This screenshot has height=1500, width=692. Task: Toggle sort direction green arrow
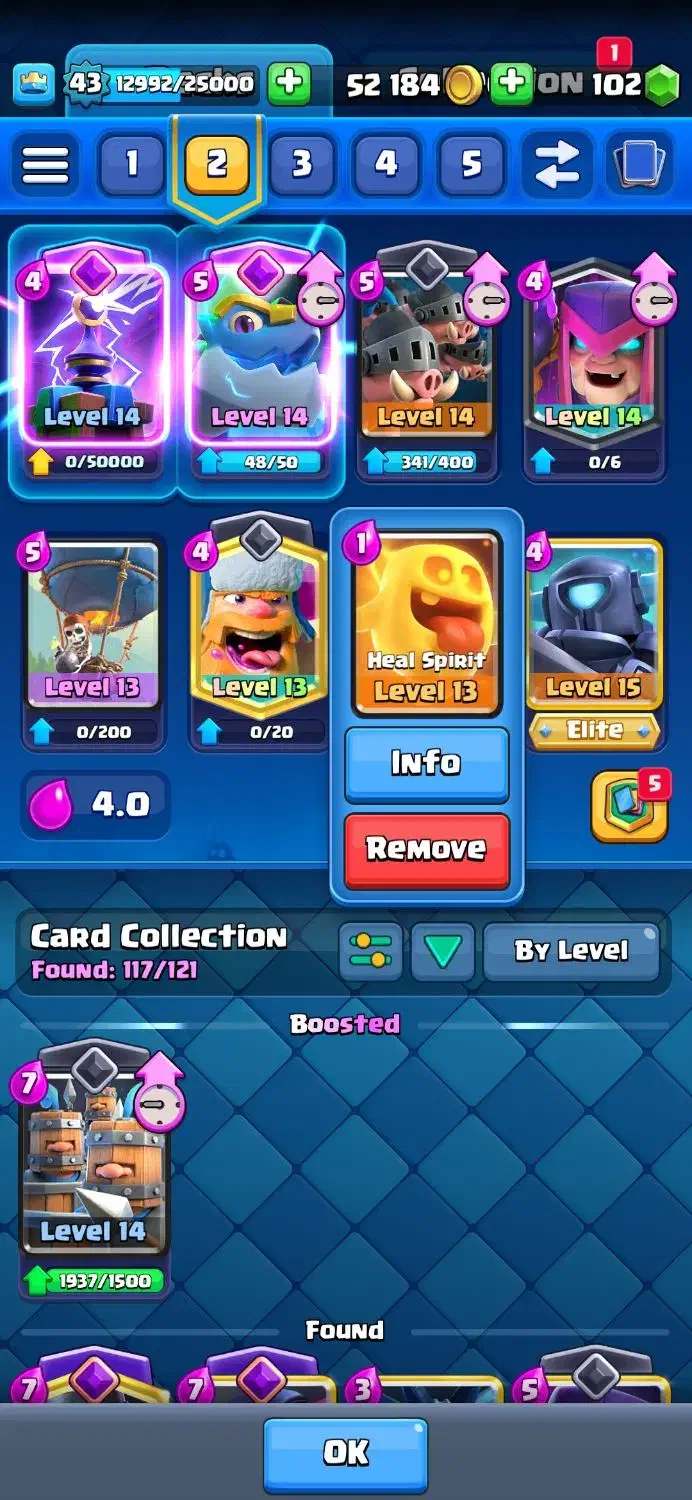pyautogui.click(x=442, y=951)
